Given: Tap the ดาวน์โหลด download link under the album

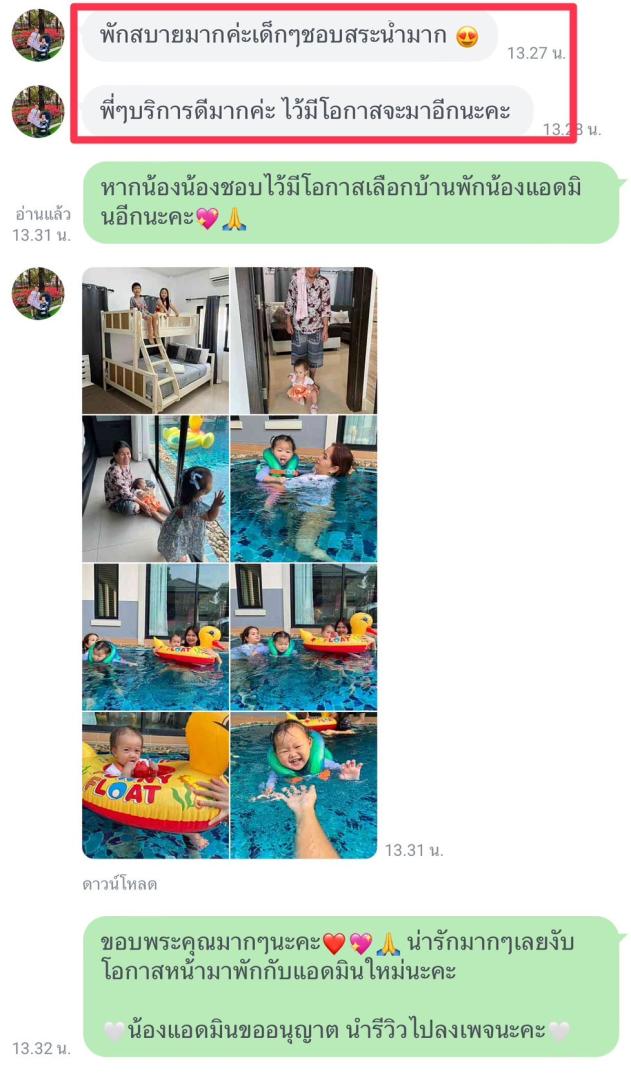Looking at the screenshot, I should [x=119, y=884].
